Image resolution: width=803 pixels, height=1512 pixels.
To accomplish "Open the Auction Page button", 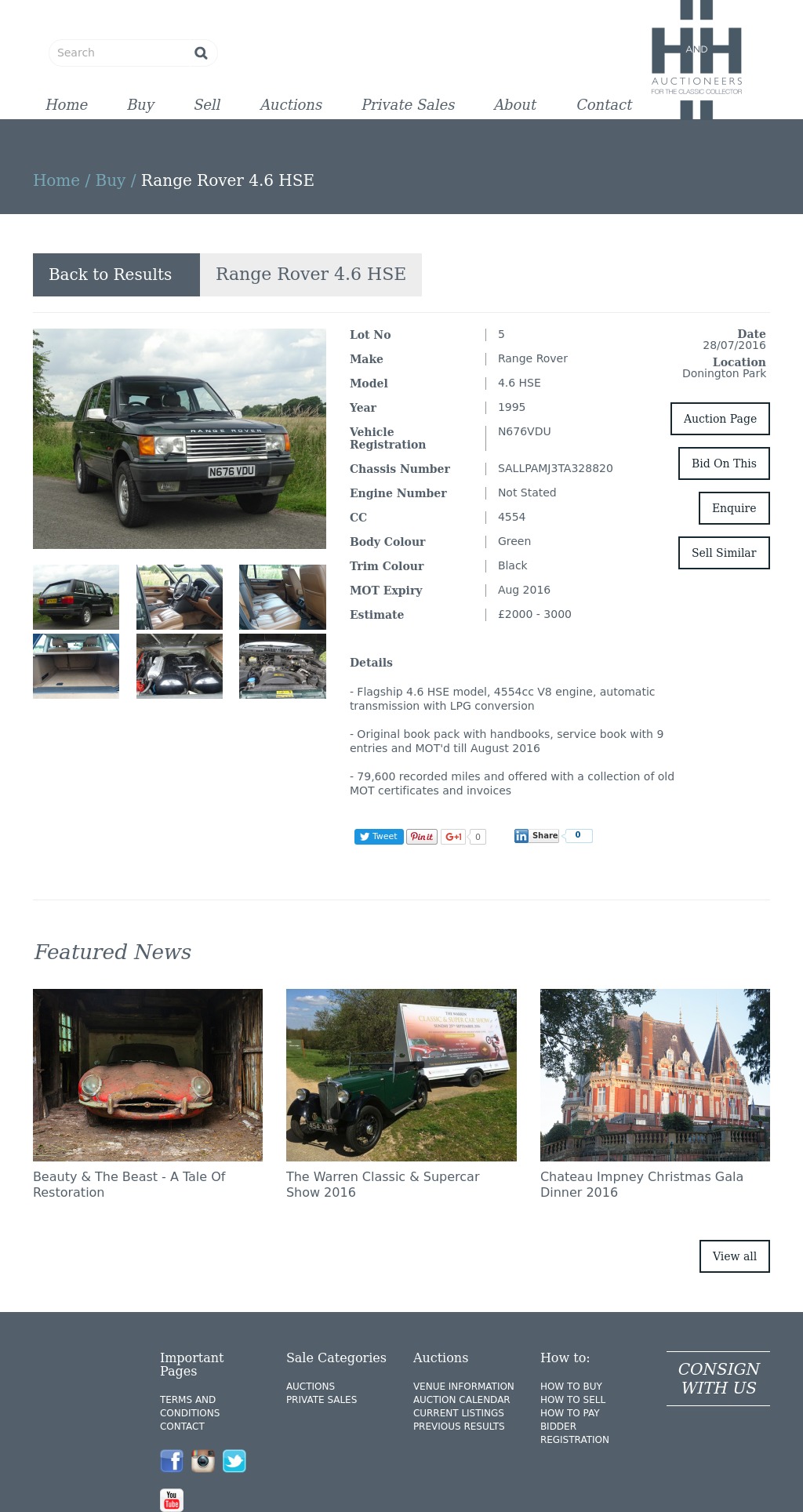I will point(720,419).
